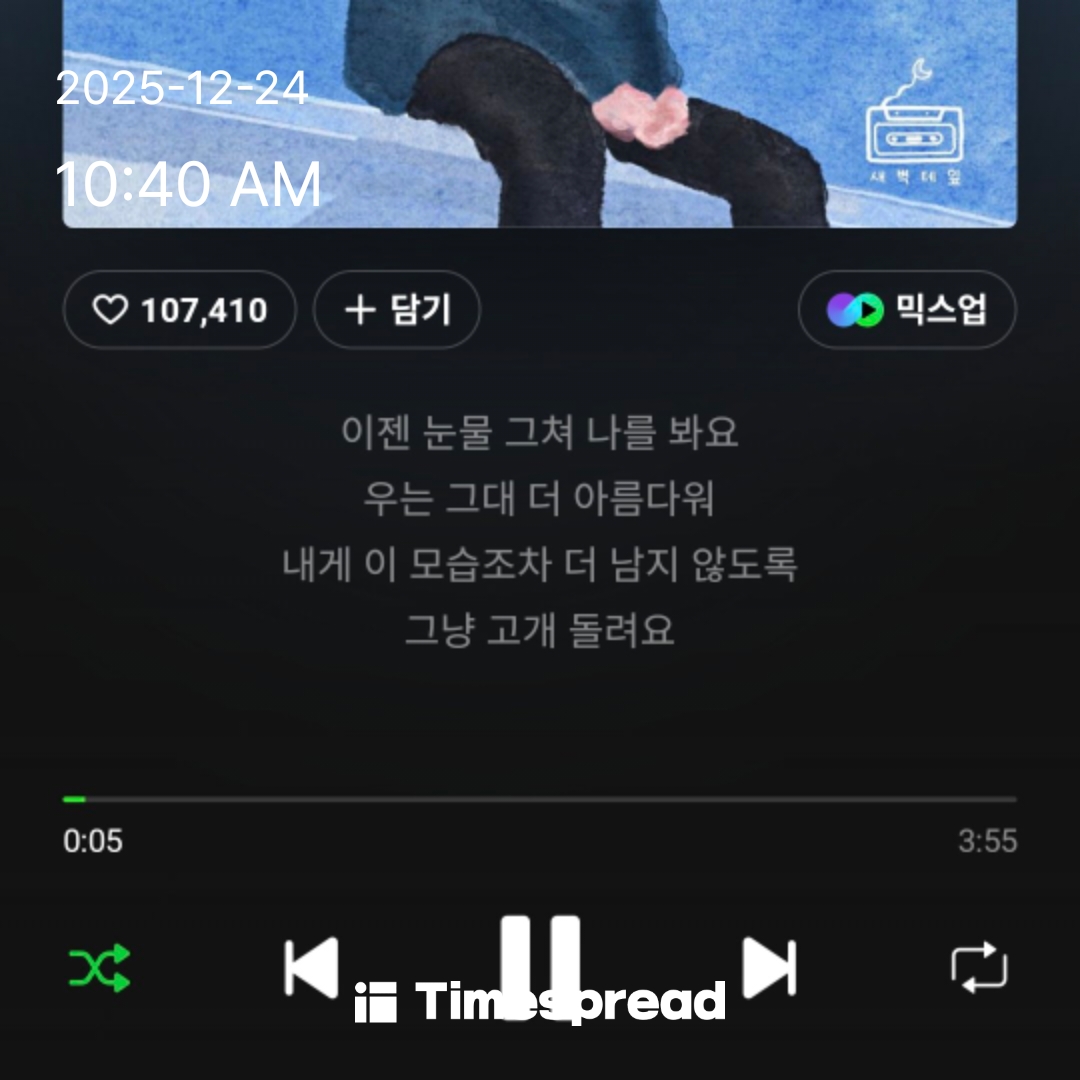Like this song with the heart button

(179, 310)
